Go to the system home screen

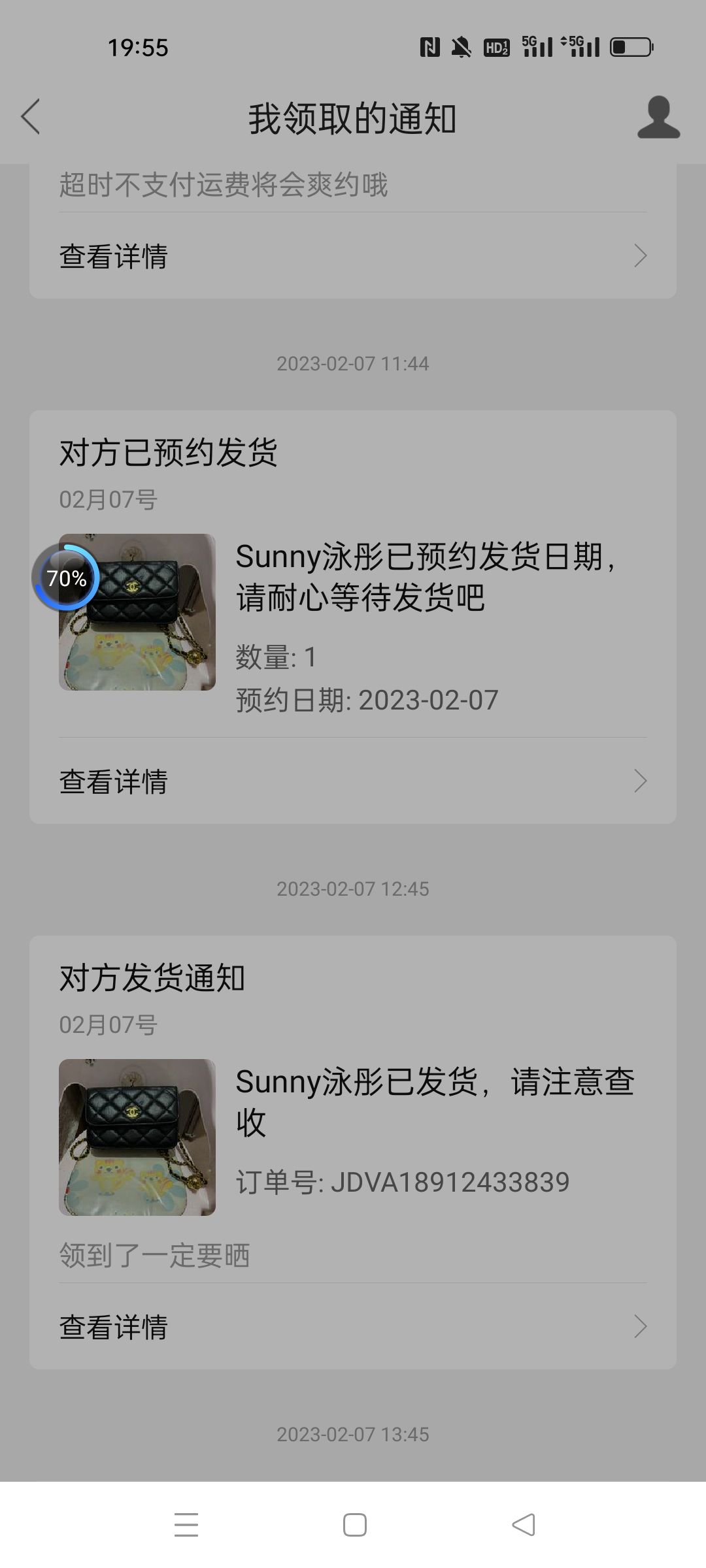pos(354,1524)
